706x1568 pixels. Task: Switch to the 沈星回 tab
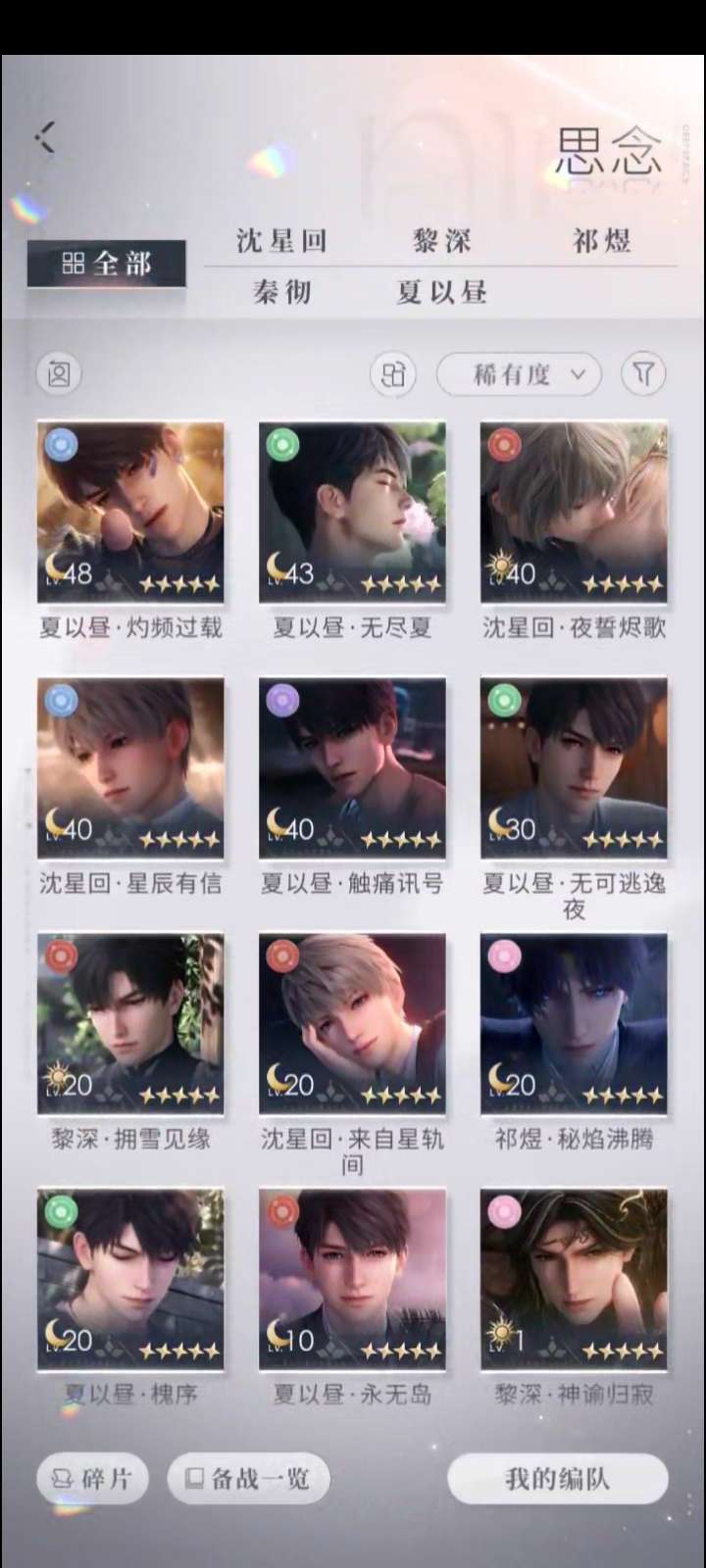(x=281, y=241)
